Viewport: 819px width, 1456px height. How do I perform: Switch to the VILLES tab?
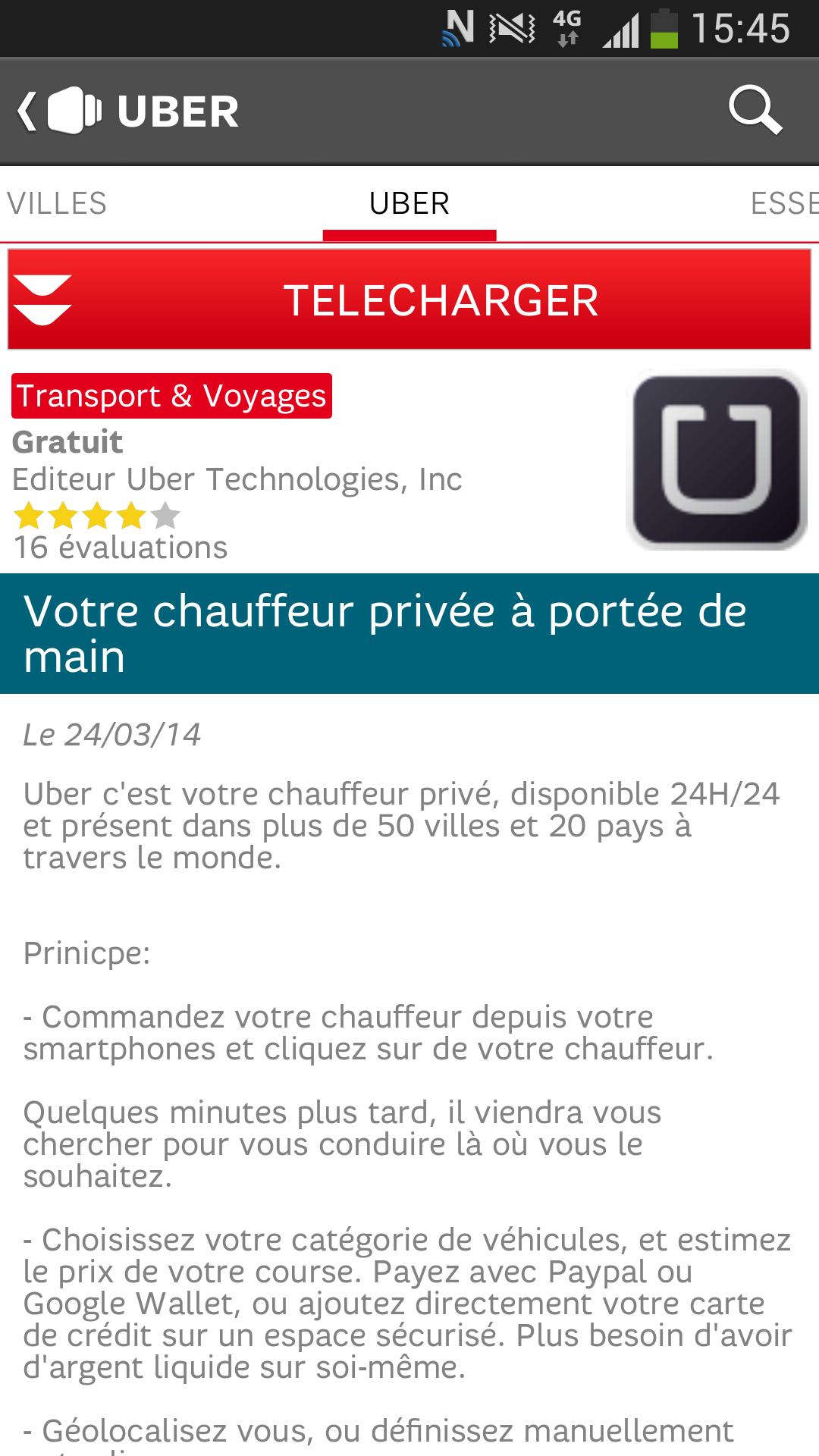57,203
